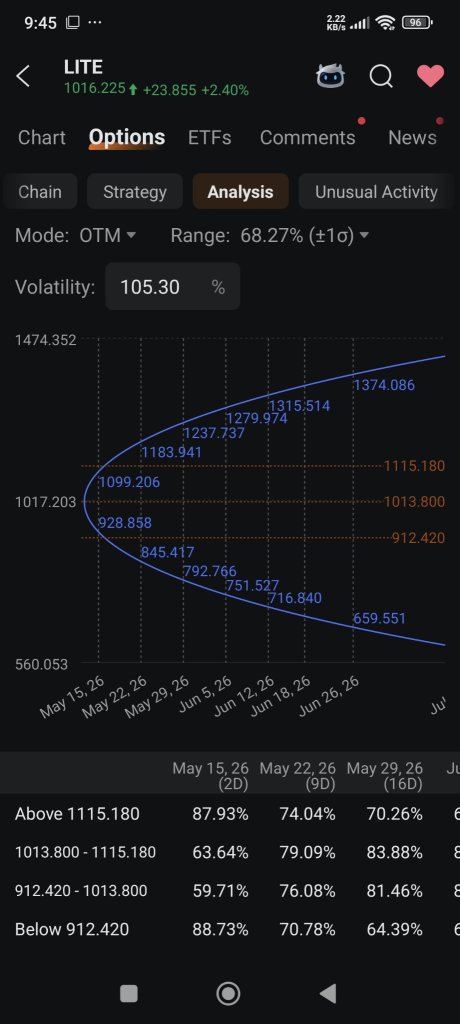Open the search magnifier
Image resolution: width=460 pixels, height=1024 pixels.
click(381, 76)
